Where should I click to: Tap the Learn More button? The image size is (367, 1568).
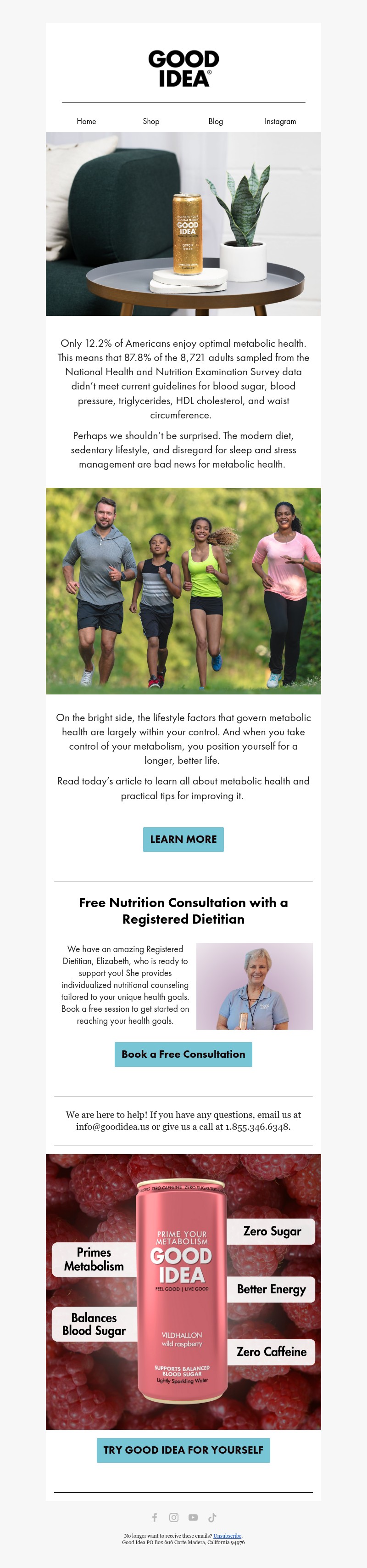[x=183, y=839]
